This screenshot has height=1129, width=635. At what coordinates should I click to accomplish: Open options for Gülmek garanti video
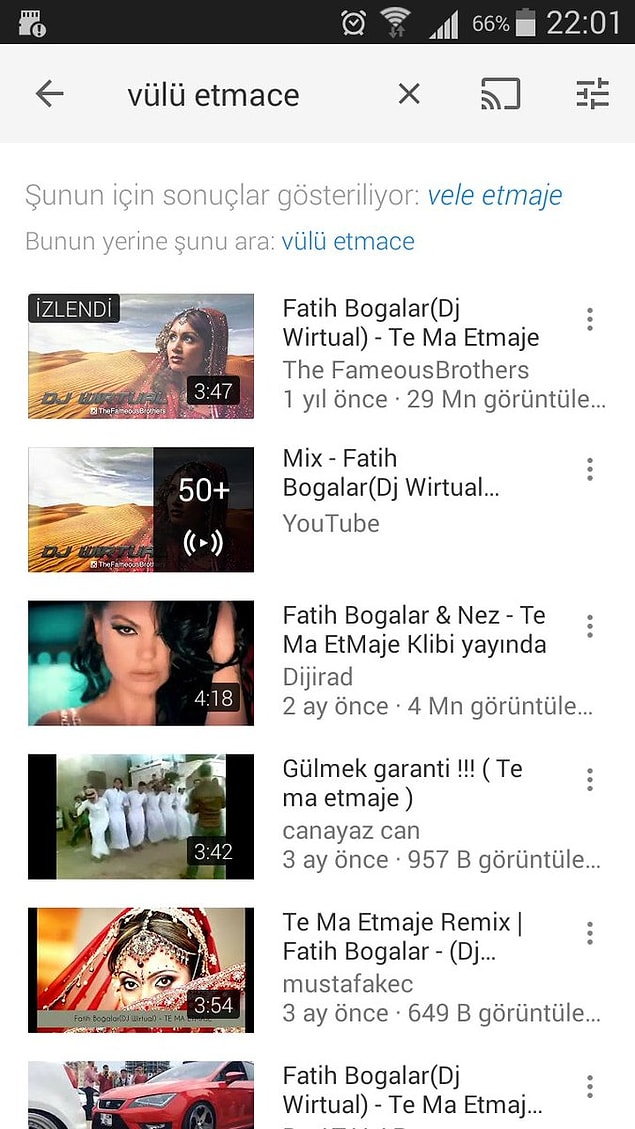pos(590,779)
